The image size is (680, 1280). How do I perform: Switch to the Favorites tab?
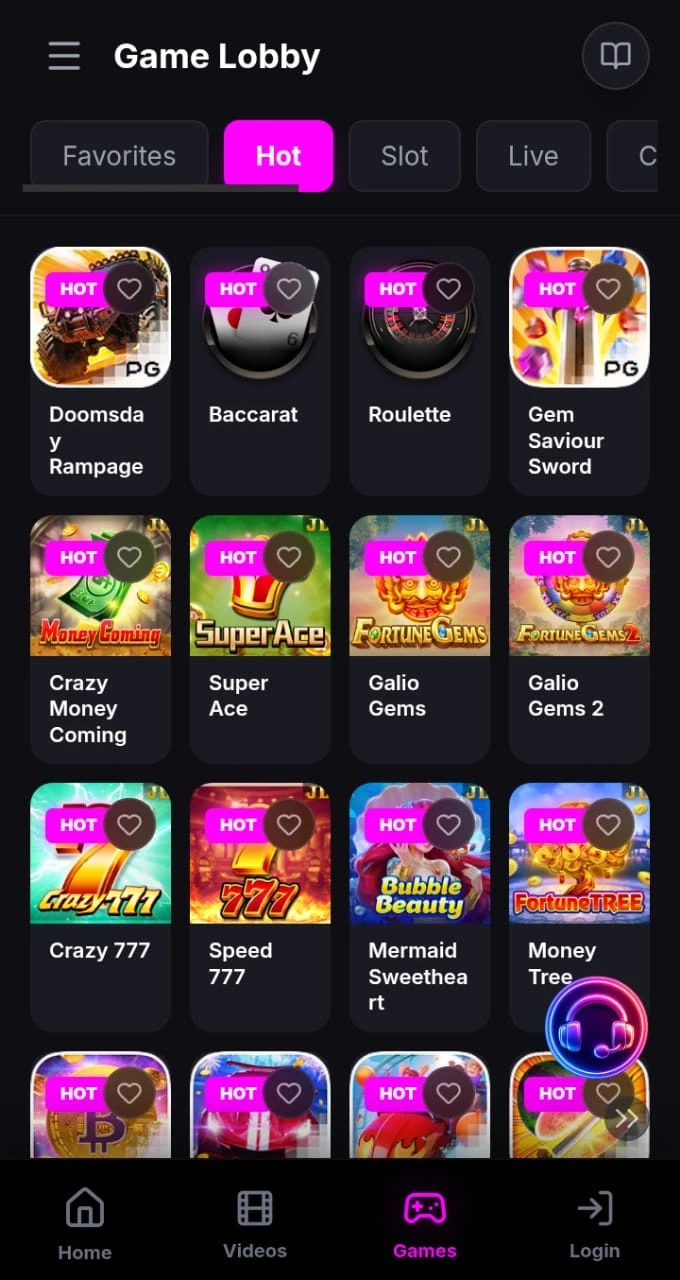coord(119,156)
